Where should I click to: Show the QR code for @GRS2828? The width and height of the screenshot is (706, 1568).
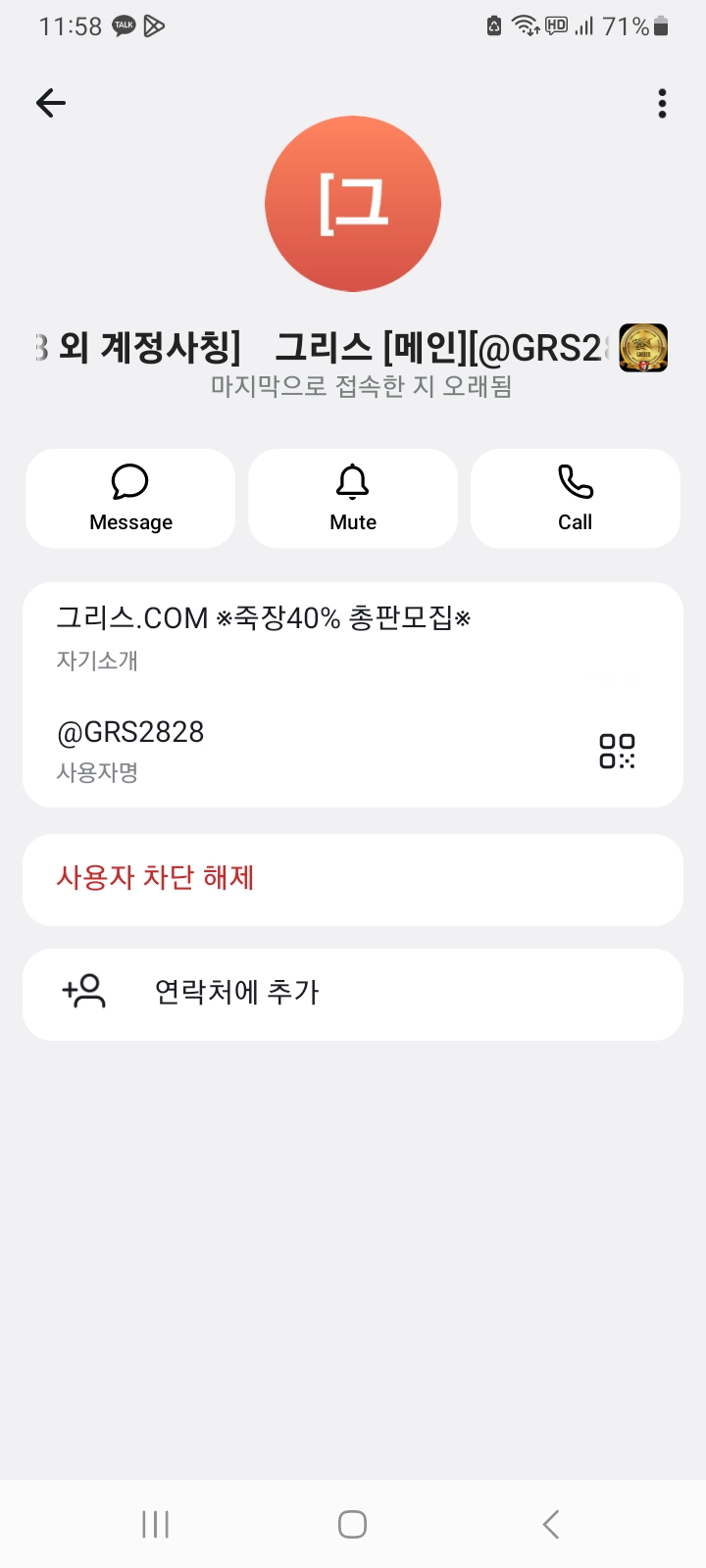click(617, 751)
